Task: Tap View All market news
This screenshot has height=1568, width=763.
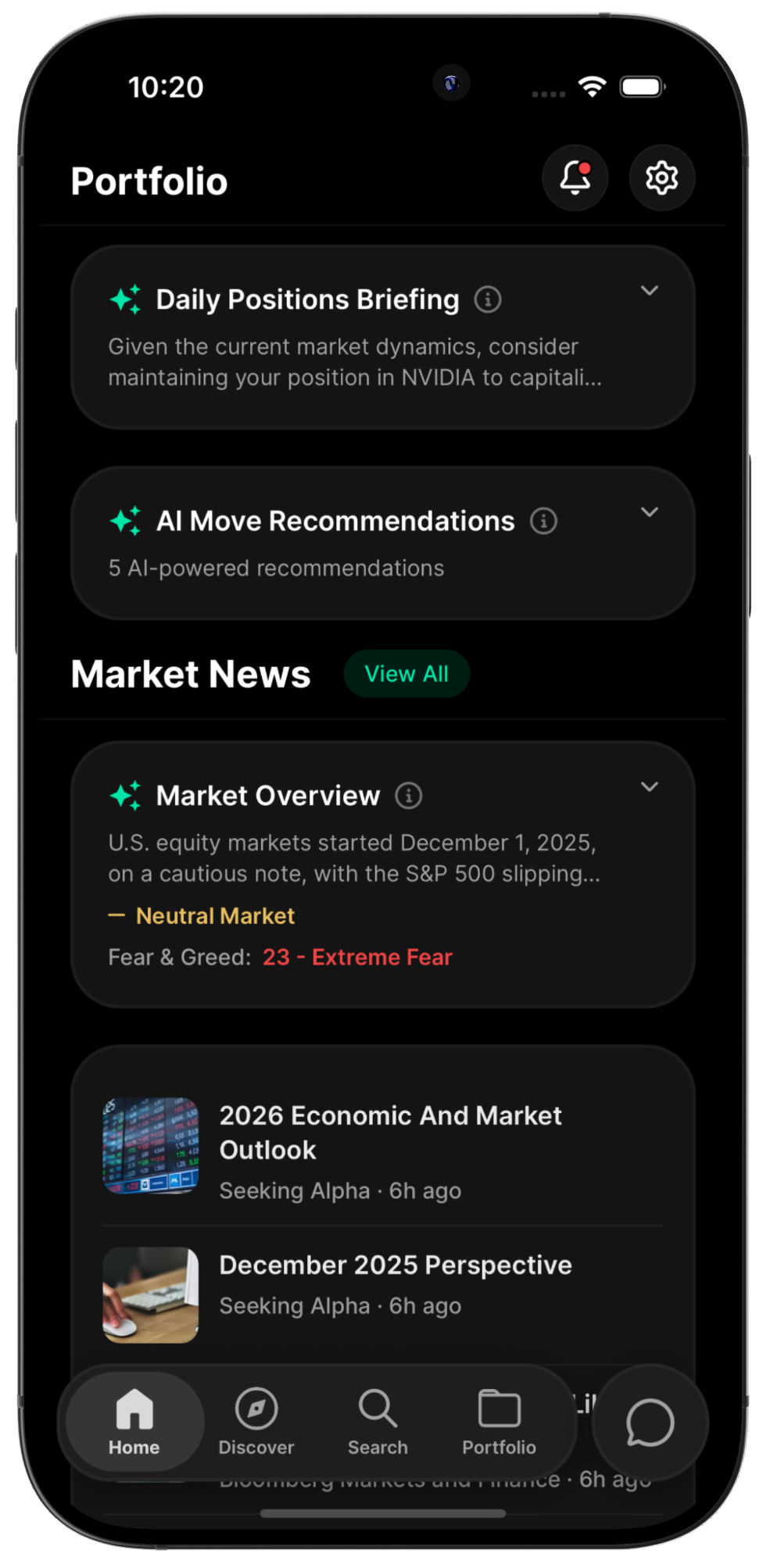Action: pos(407,674)
